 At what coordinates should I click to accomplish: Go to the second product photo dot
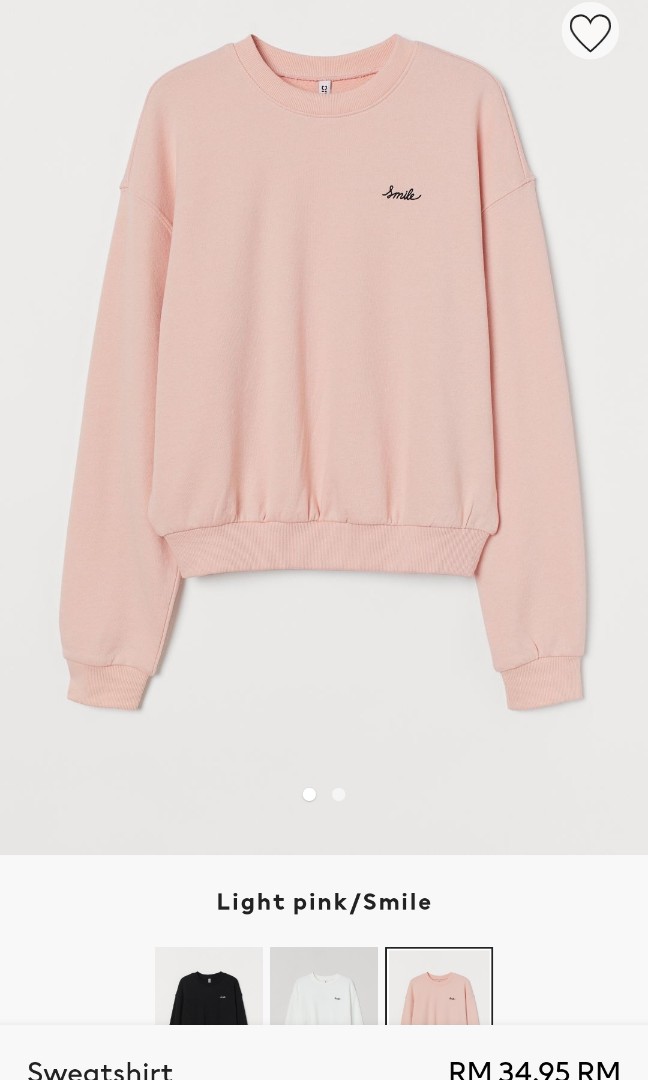(x=339, y=794)
